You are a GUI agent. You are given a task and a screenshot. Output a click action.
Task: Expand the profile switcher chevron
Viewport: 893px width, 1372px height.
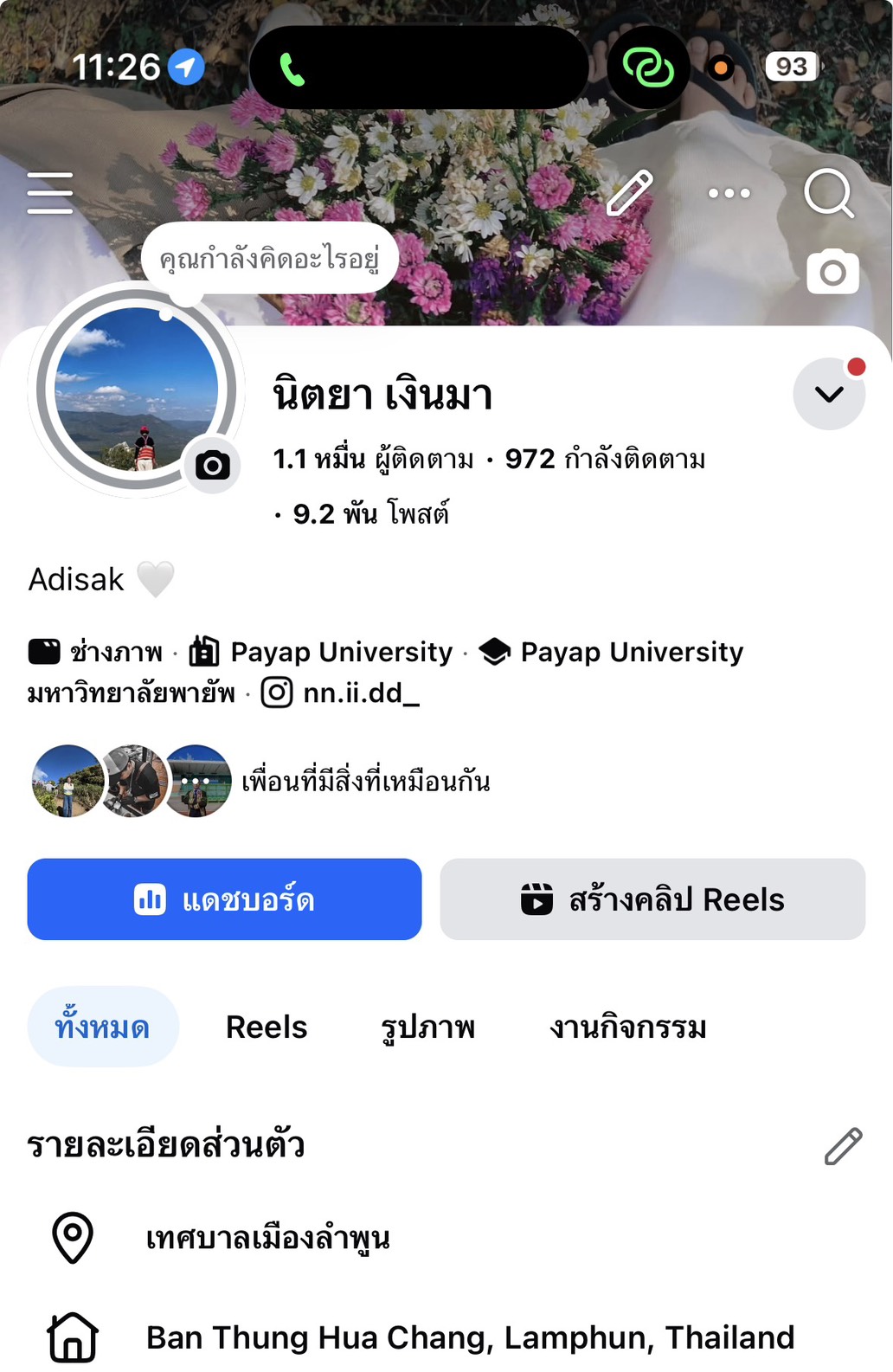coord(829,395)
